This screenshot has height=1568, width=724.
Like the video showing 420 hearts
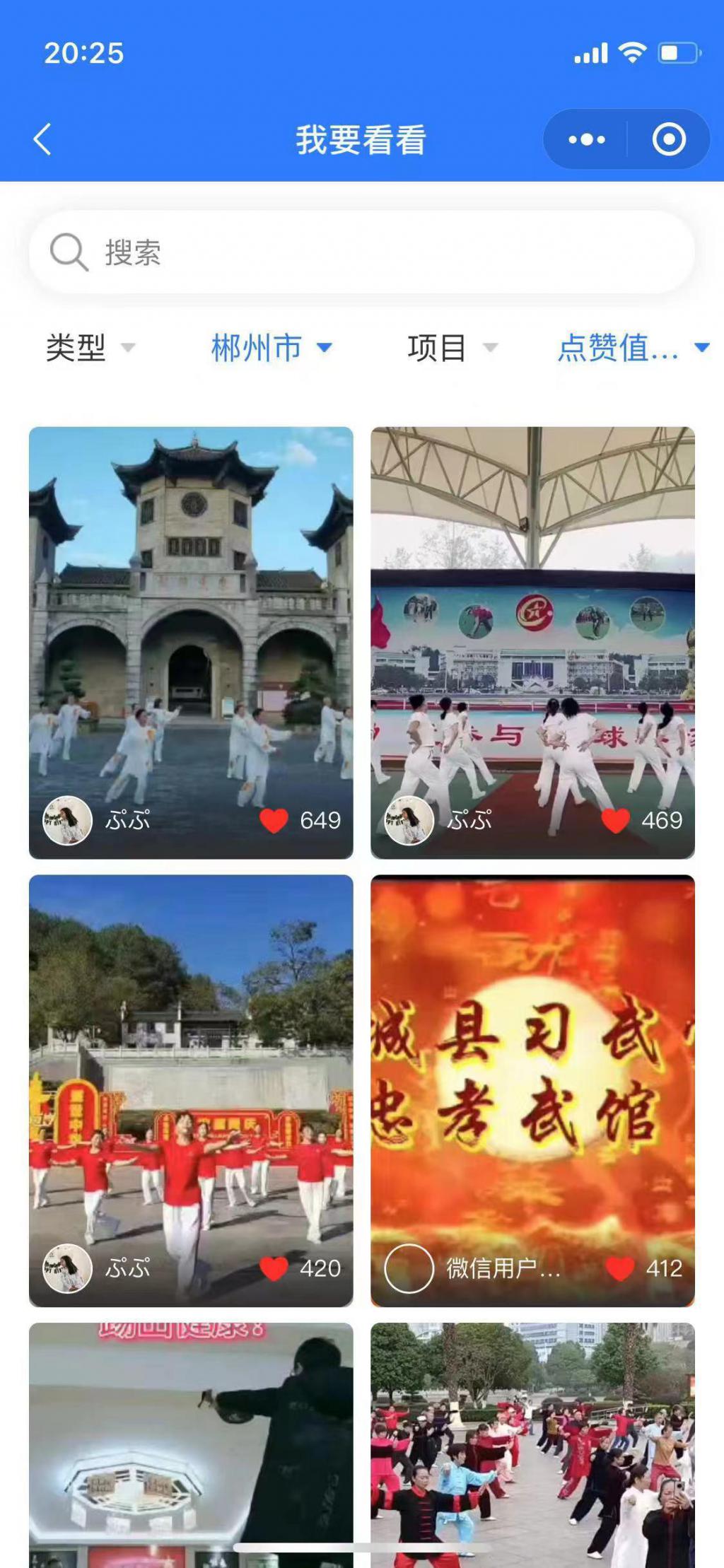[274, 1268]
